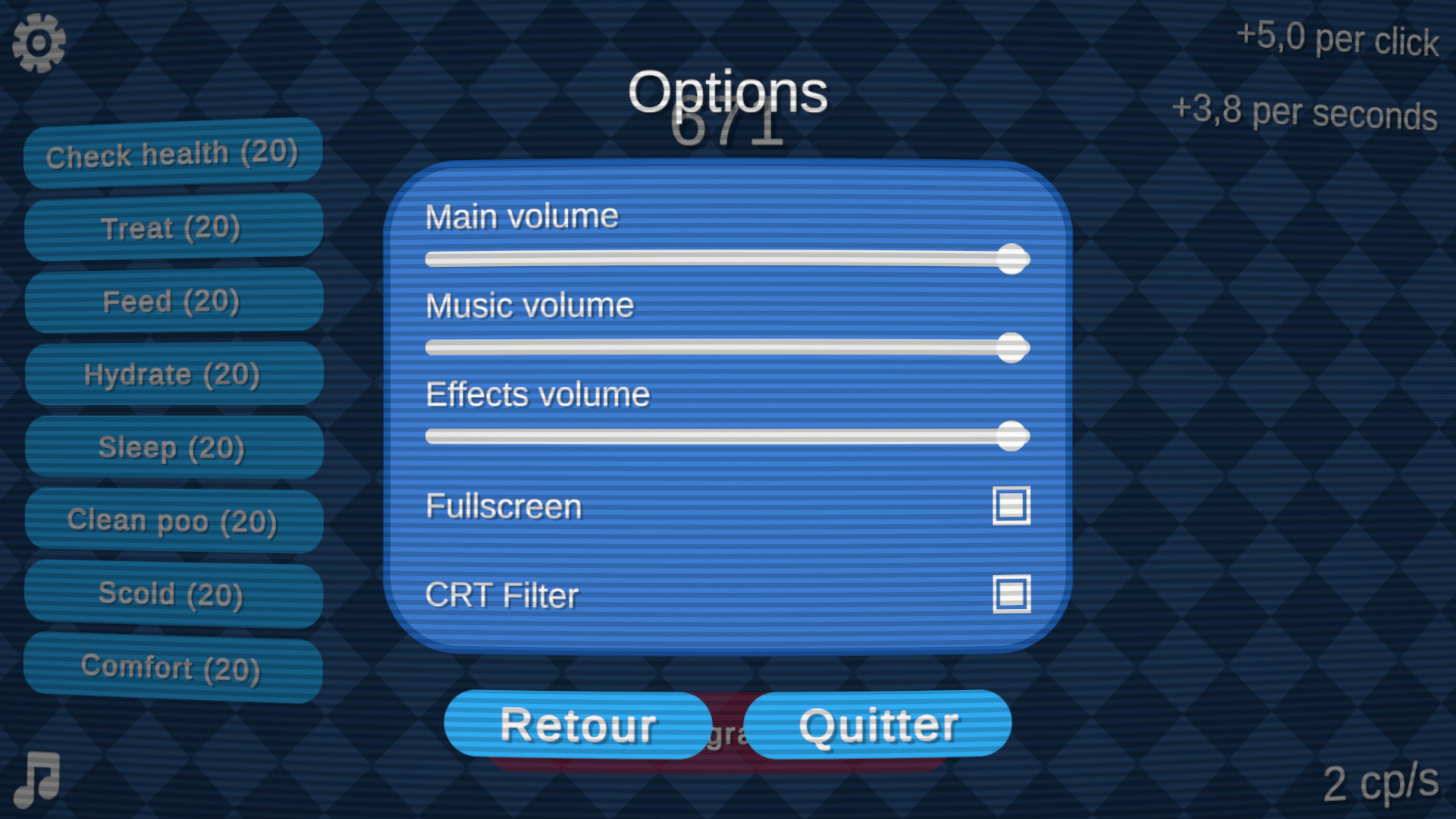Tap Clean poo (20)

173,521
